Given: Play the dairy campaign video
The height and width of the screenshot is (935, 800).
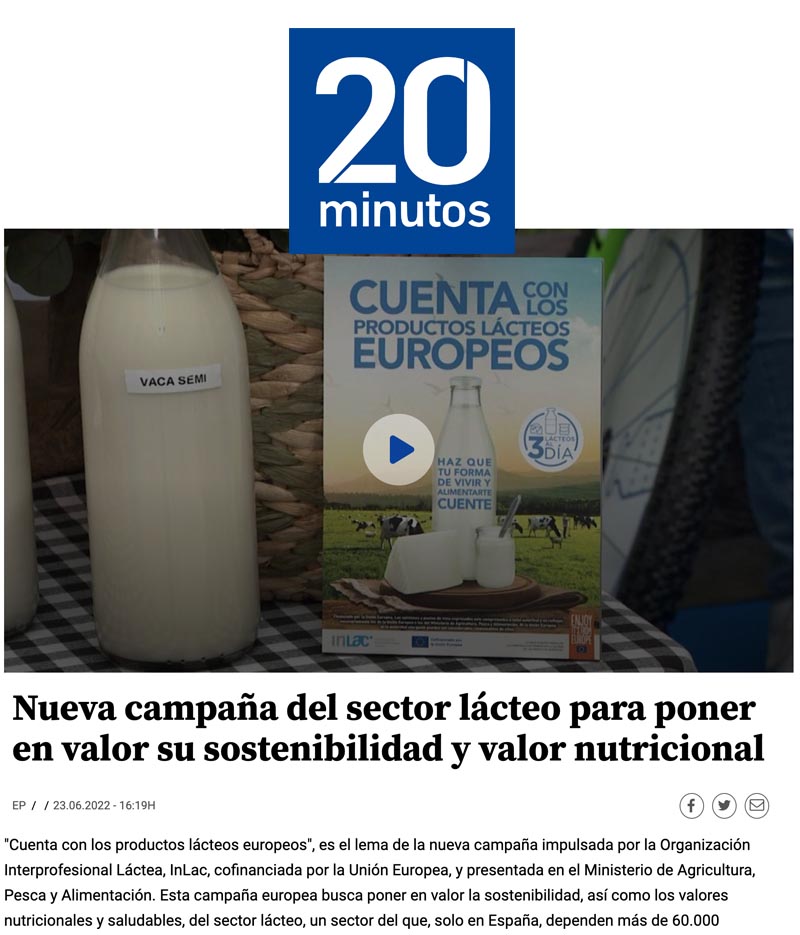Looking at the screenshot, I should 398,449.
